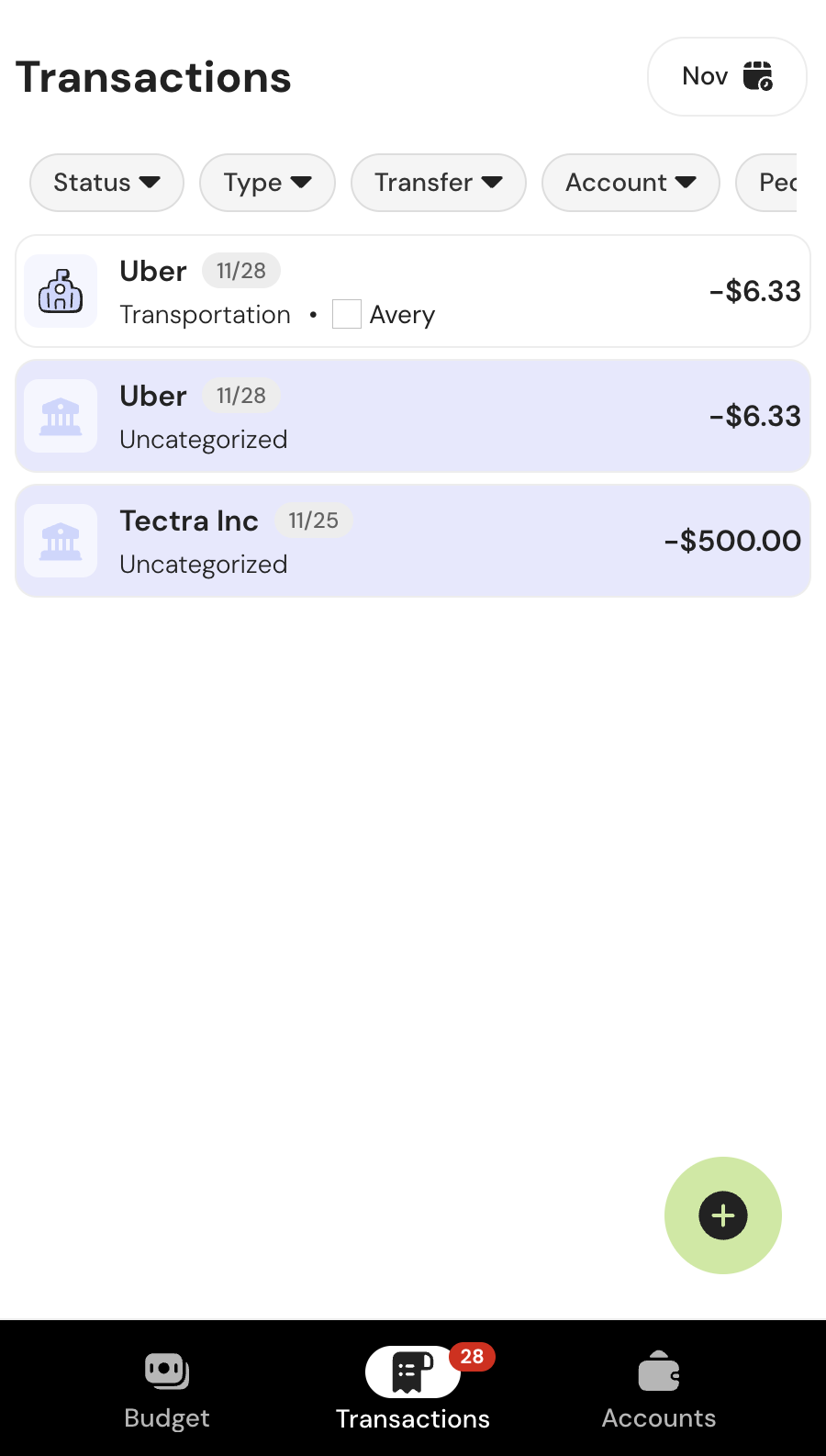The width and height of the screenshot is (826, 1456).
Task: Expand the Type filter dropdown
Action: coord(267,183)
